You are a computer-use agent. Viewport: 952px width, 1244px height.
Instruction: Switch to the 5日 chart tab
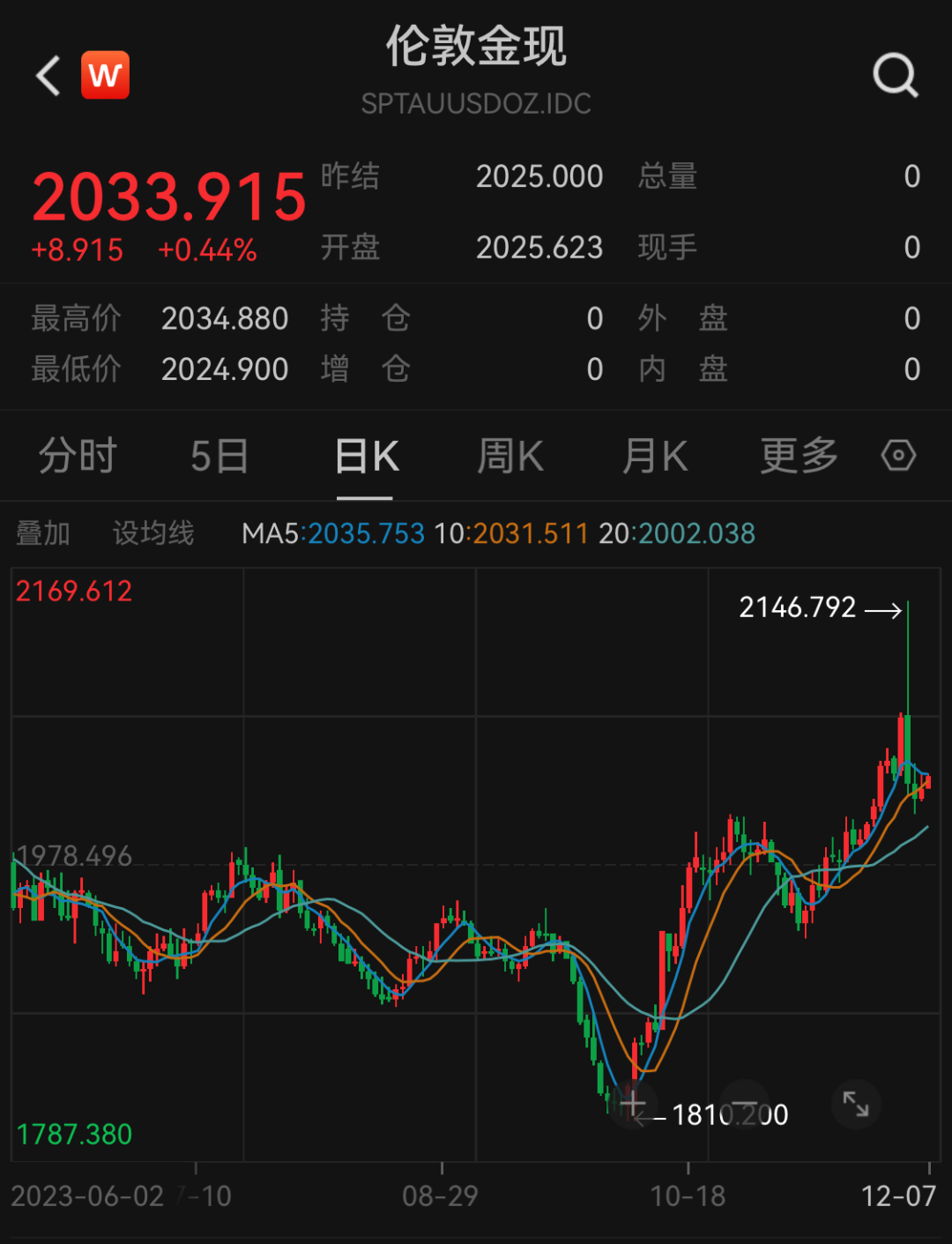[x=219, y=457]
